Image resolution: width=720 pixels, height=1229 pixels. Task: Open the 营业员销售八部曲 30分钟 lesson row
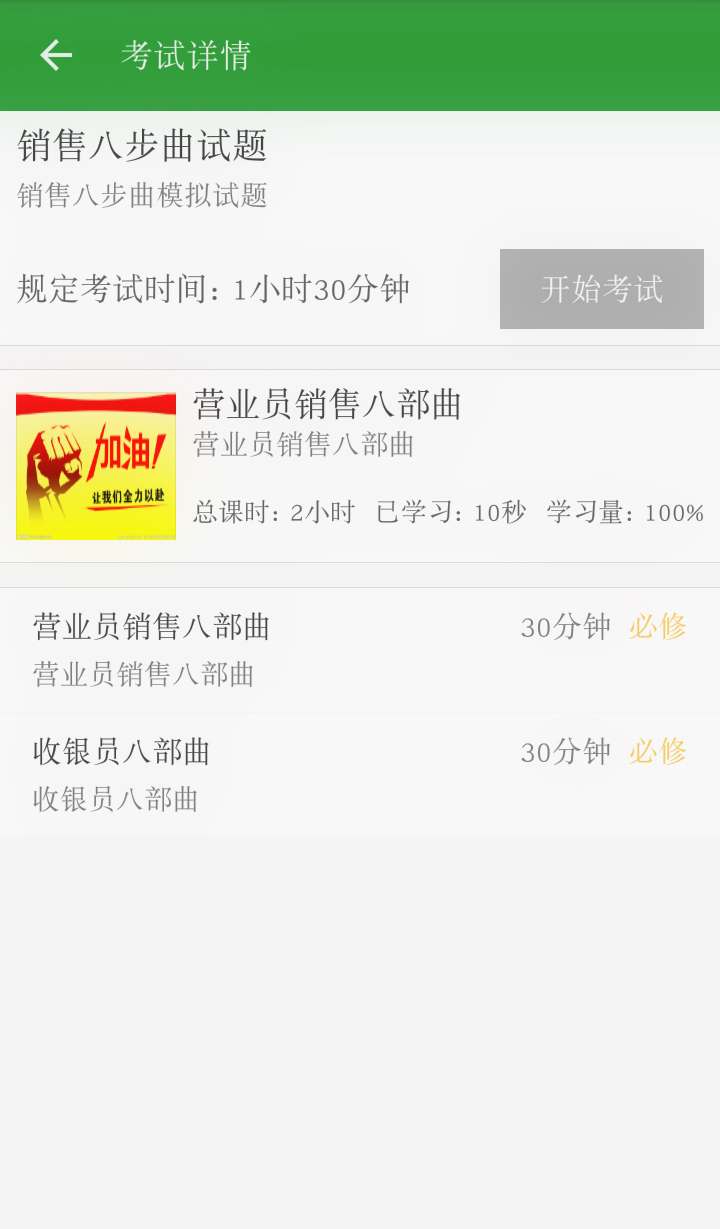360,650
